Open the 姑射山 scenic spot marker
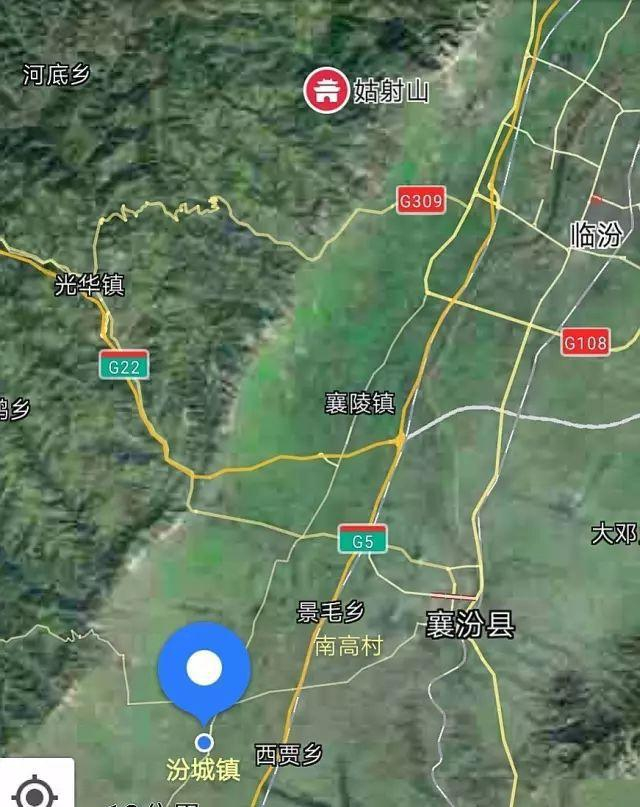Screen dimensions: 640x807 (x=326, y=90)
